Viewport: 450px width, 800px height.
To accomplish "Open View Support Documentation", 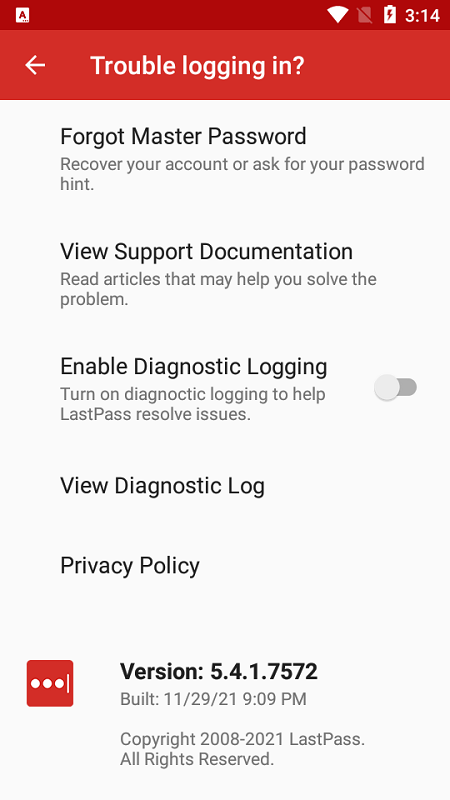I will pos(225,274).
